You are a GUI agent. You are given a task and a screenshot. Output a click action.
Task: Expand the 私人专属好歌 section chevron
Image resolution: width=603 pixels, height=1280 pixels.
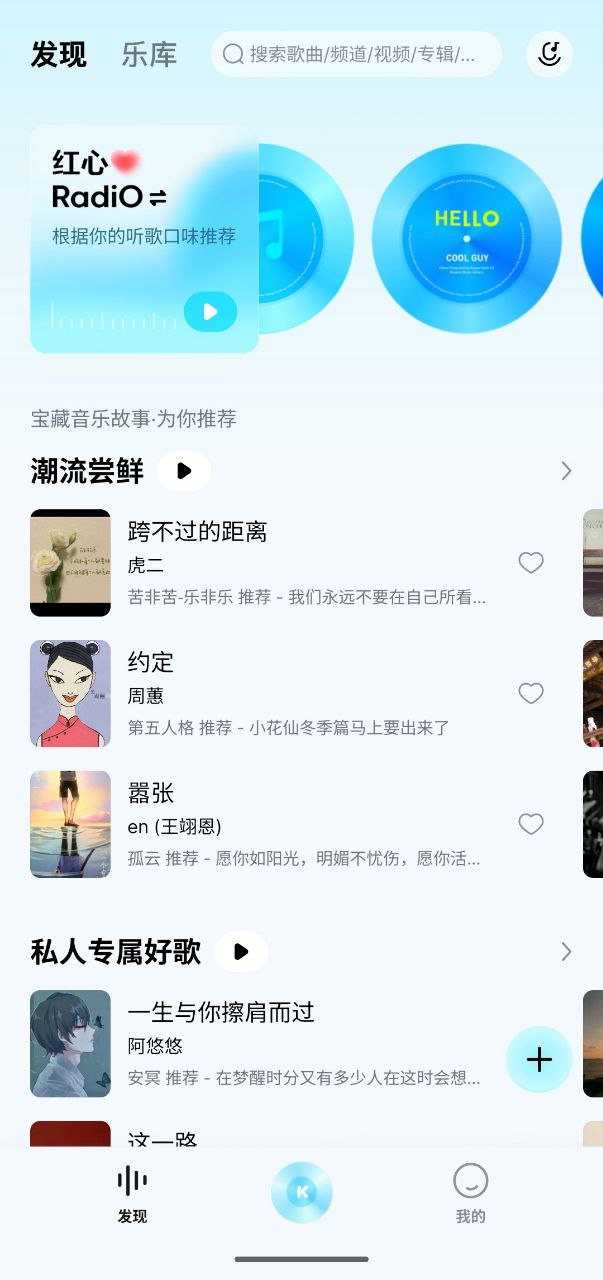pos(566,952)
